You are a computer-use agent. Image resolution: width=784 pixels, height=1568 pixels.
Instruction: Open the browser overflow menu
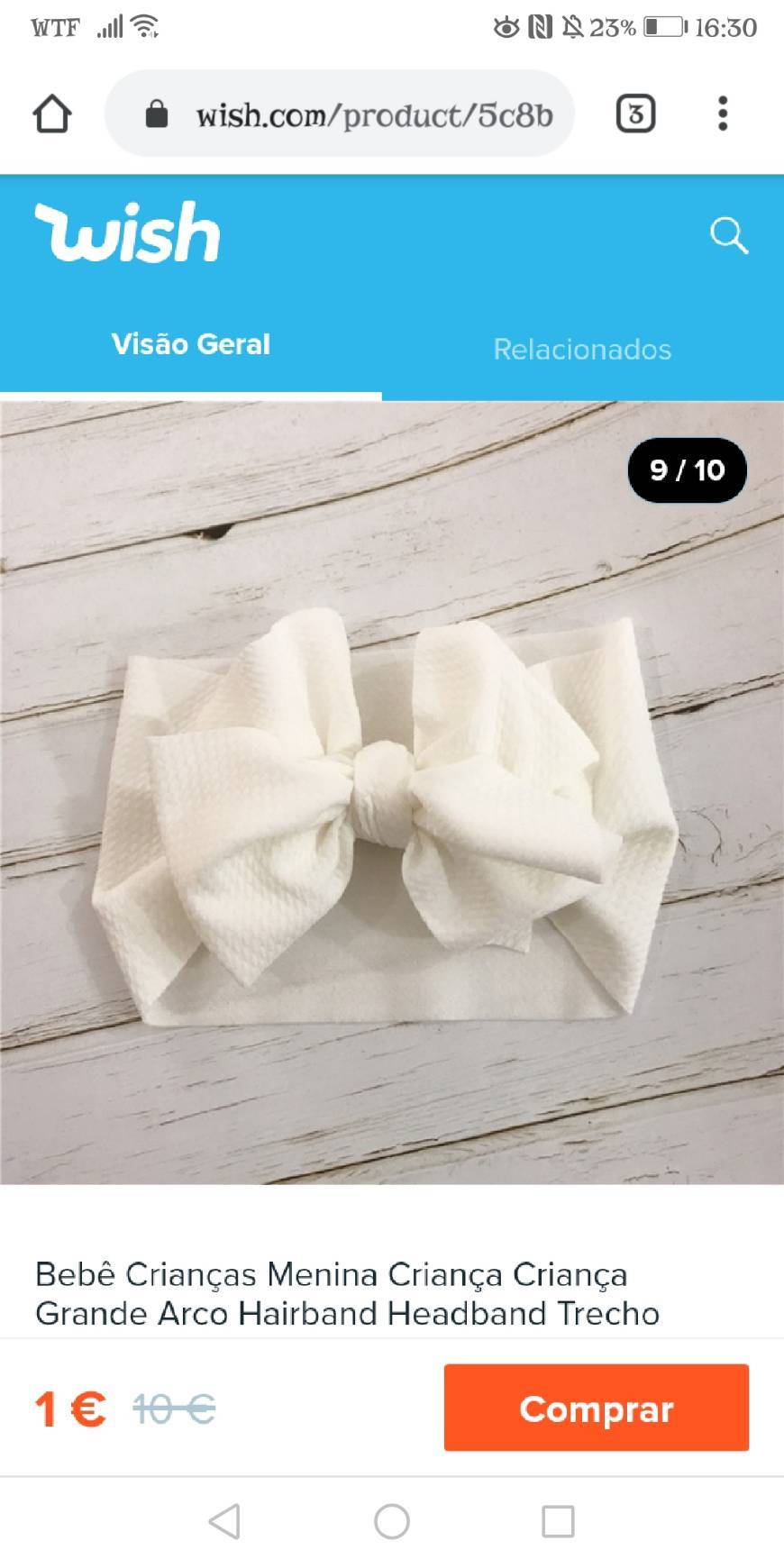pos(722,114)
